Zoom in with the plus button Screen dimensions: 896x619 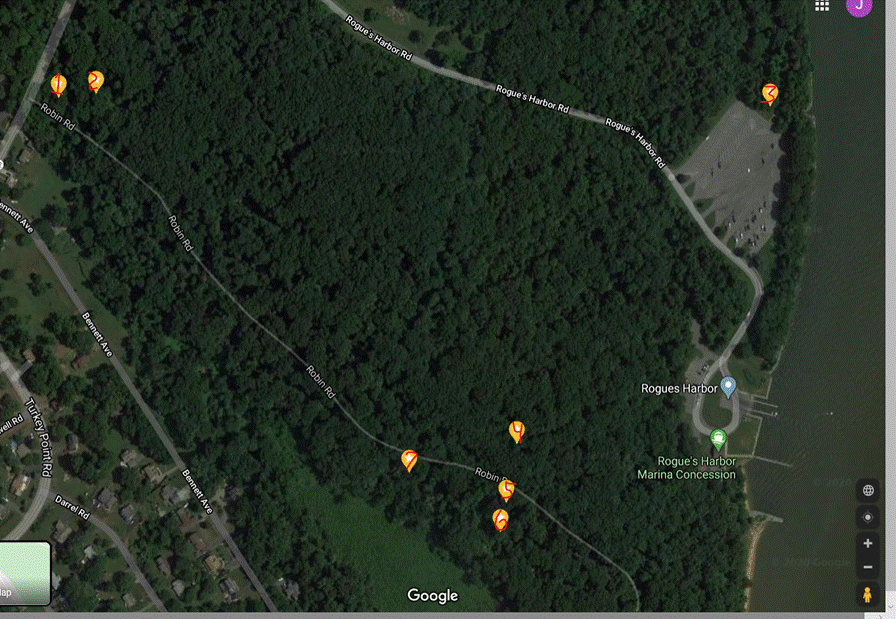pos(868,544)
